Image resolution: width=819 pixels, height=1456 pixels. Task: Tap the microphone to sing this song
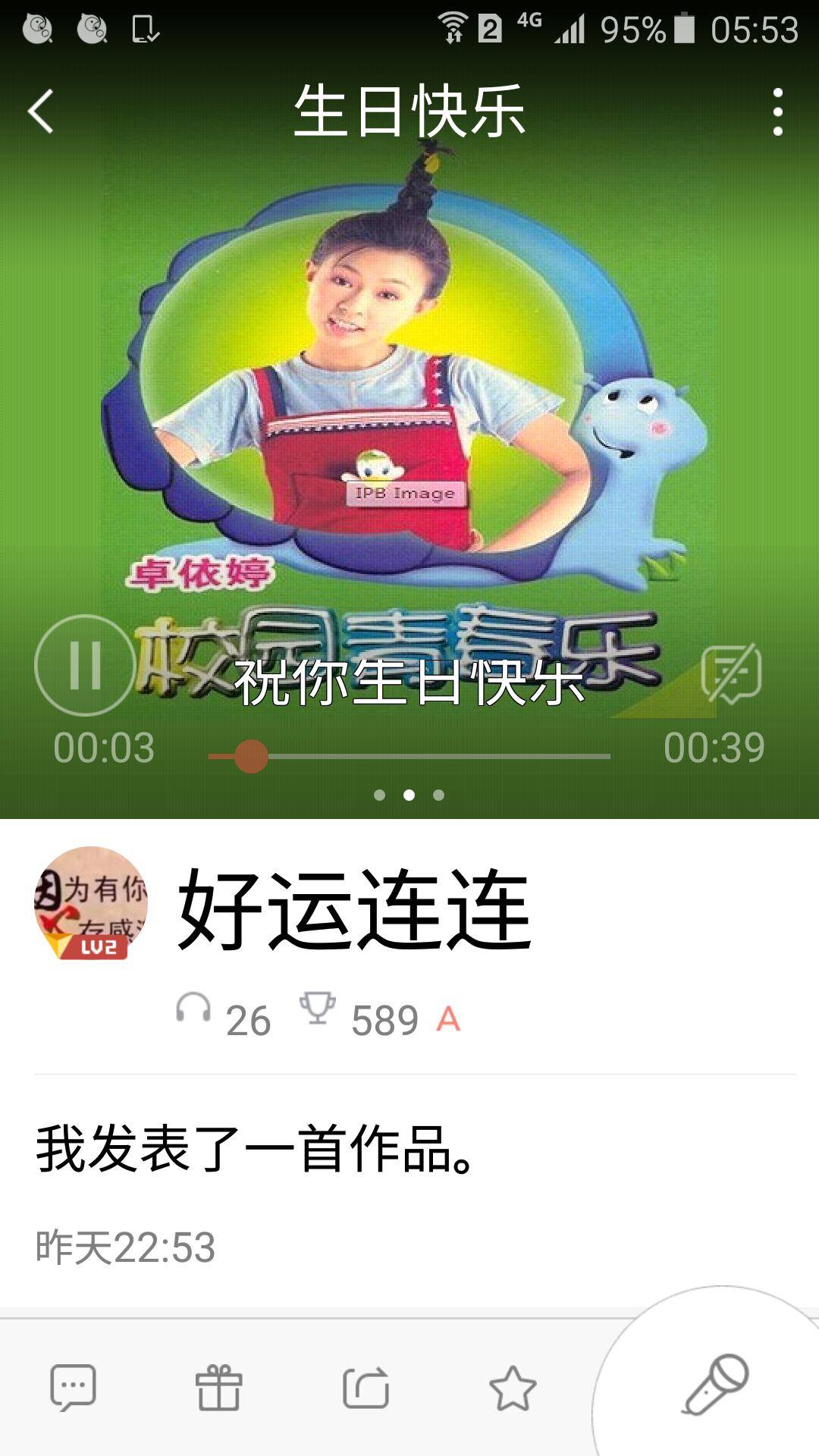[x=715, y=1385]
